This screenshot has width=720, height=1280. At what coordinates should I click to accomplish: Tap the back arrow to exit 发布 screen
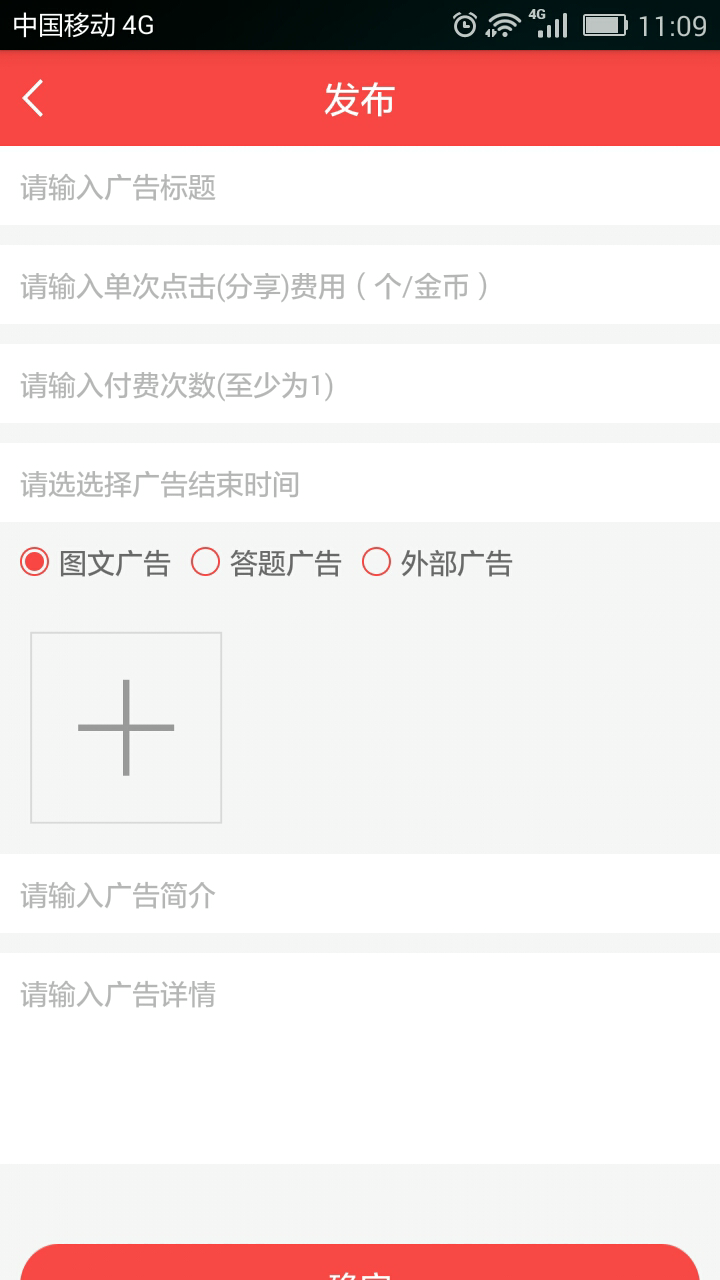32,98
